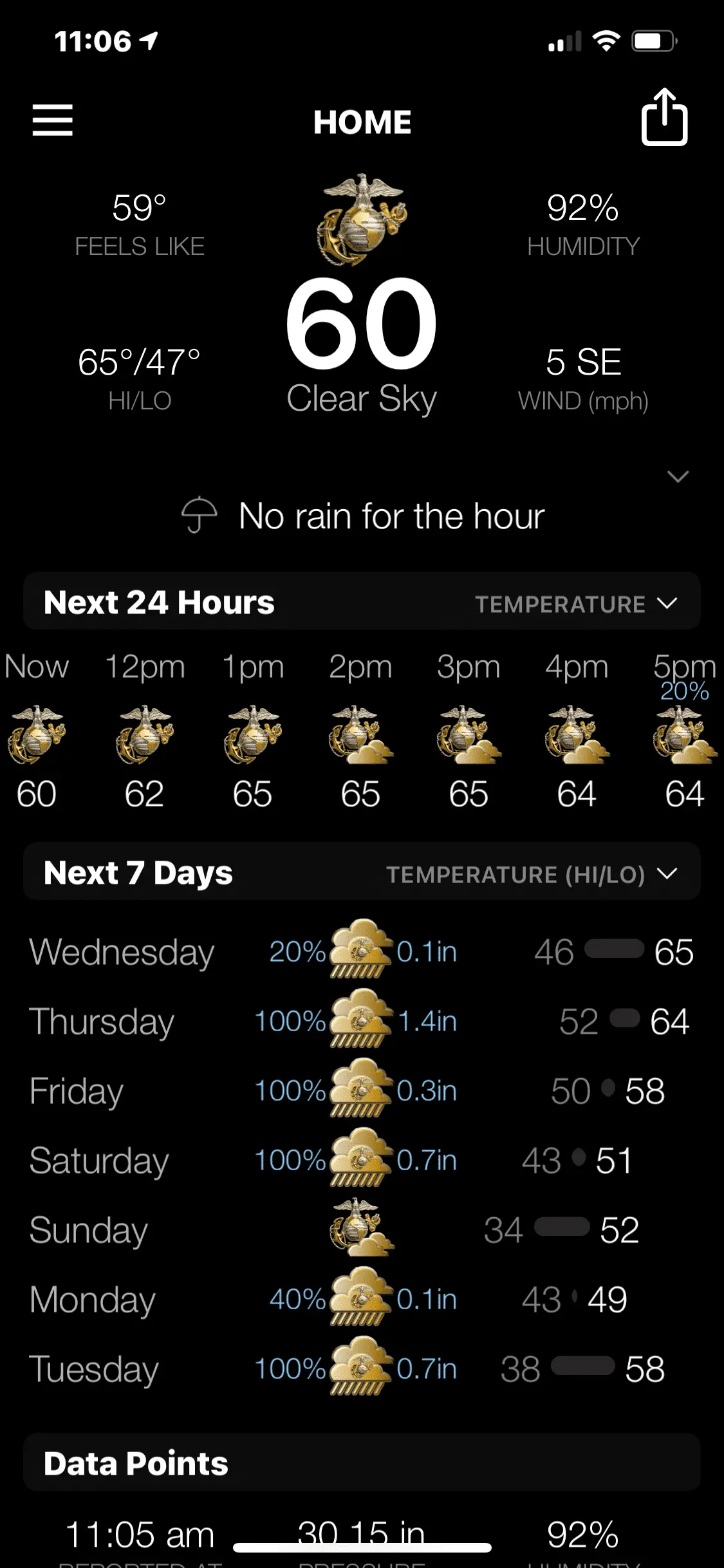This screenshot has width=724, height=1568.
Task: Select the Friday forecast
Action: click(x=362, y=1091)
